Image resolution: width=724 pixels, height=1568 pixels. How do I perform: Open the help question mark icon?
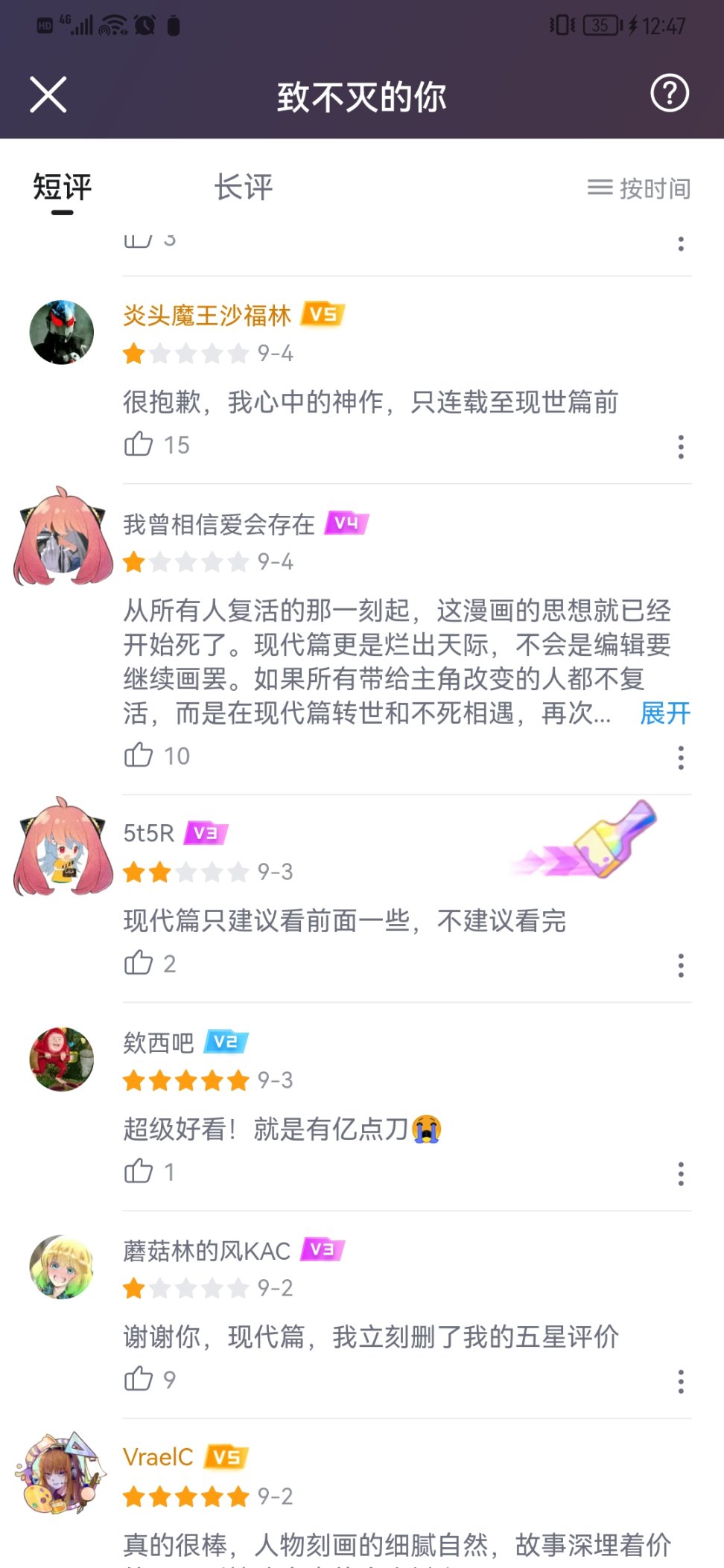(669, 94)
